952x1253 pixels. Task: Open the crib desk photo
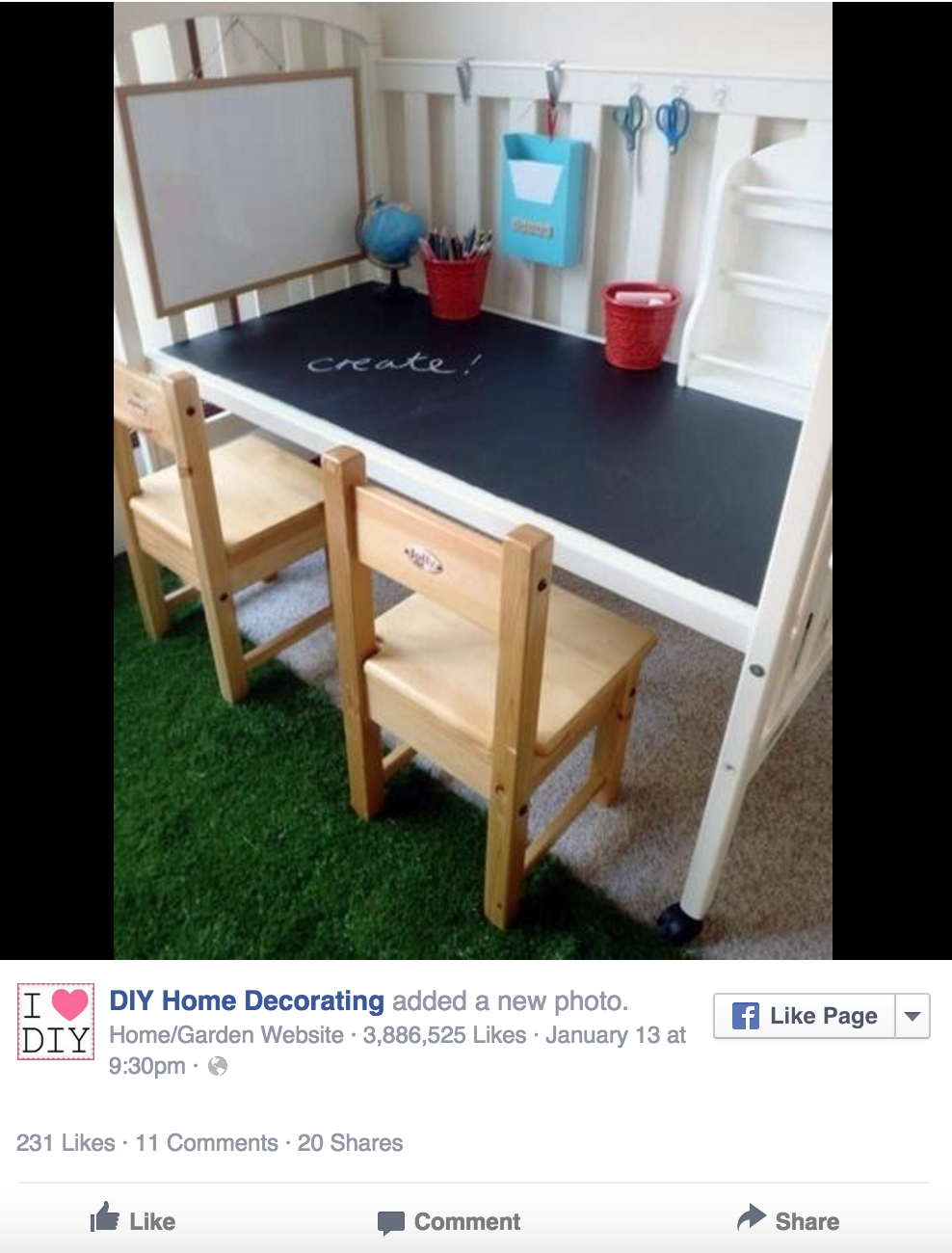coord(473,480)
